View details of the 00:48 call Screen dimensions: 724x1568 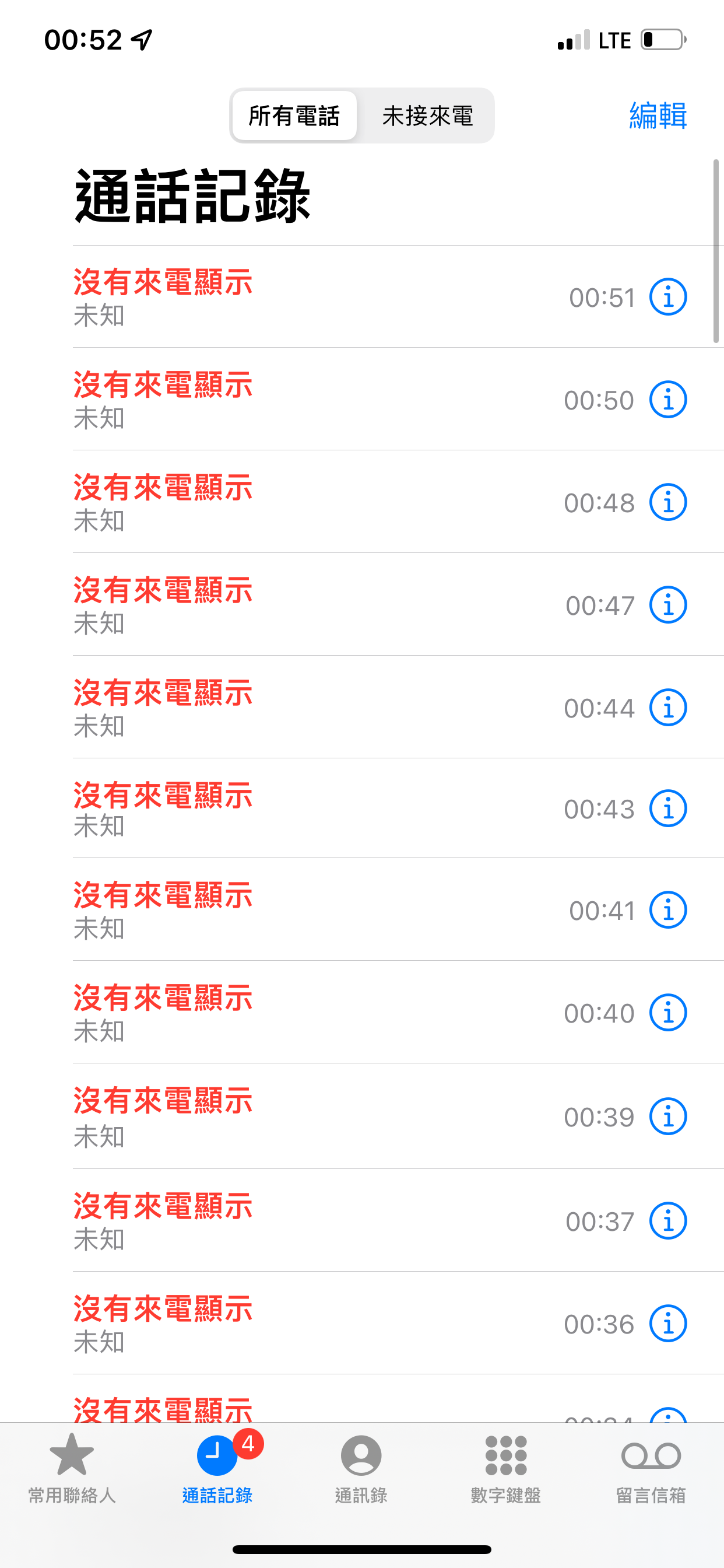tap(668, 502)
